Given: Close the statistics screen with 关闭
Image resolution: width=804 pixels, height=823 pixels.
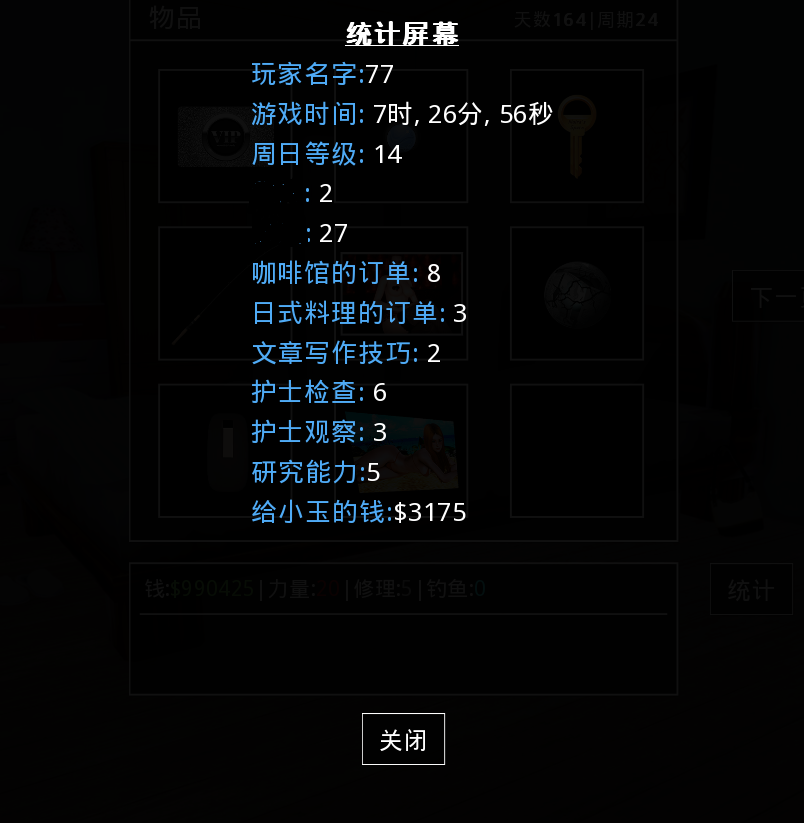Looking at the screenshot, I should point(403,740).
